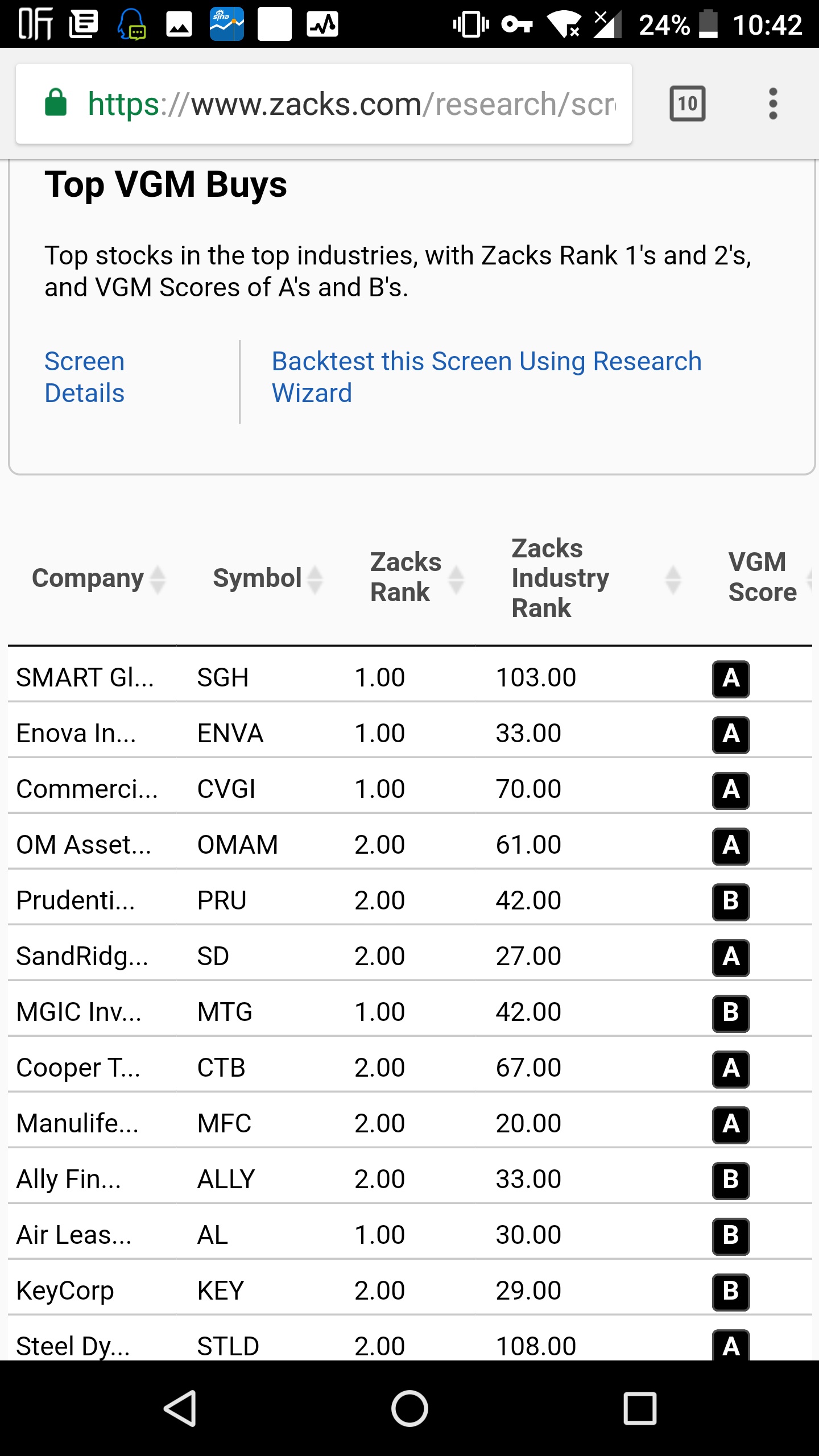Viewport: 819px width, 1456px height.
Task: Open the browser overflow menu
Action: 772,104
